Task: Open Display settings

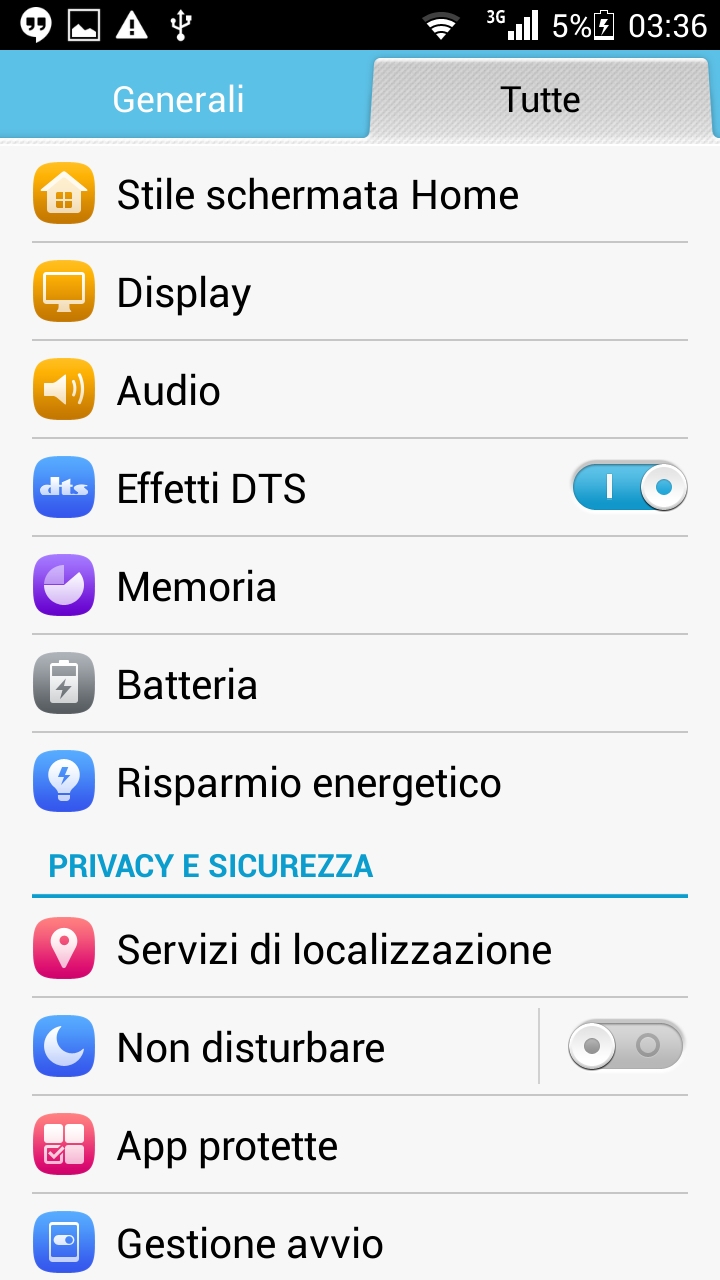Action: pos(360,292)
